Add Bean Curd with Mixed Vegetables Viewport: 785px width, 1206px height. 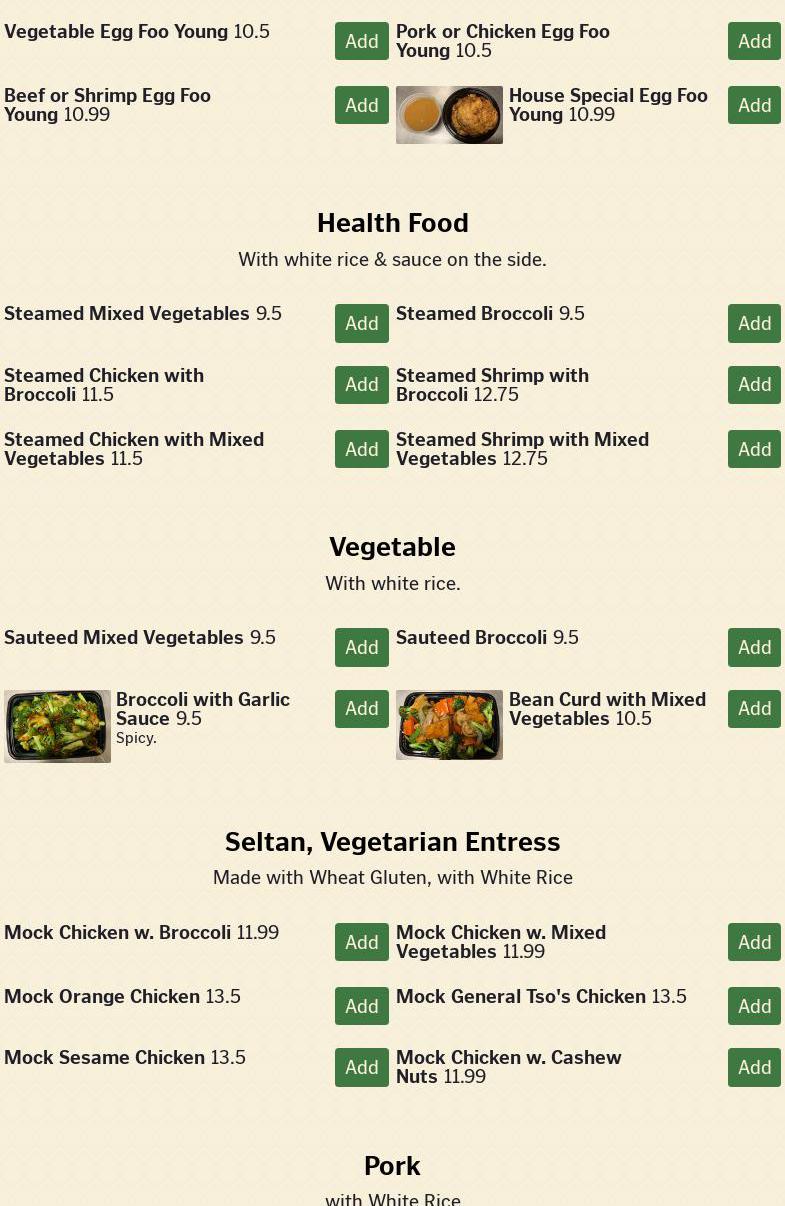pos(754,708)
